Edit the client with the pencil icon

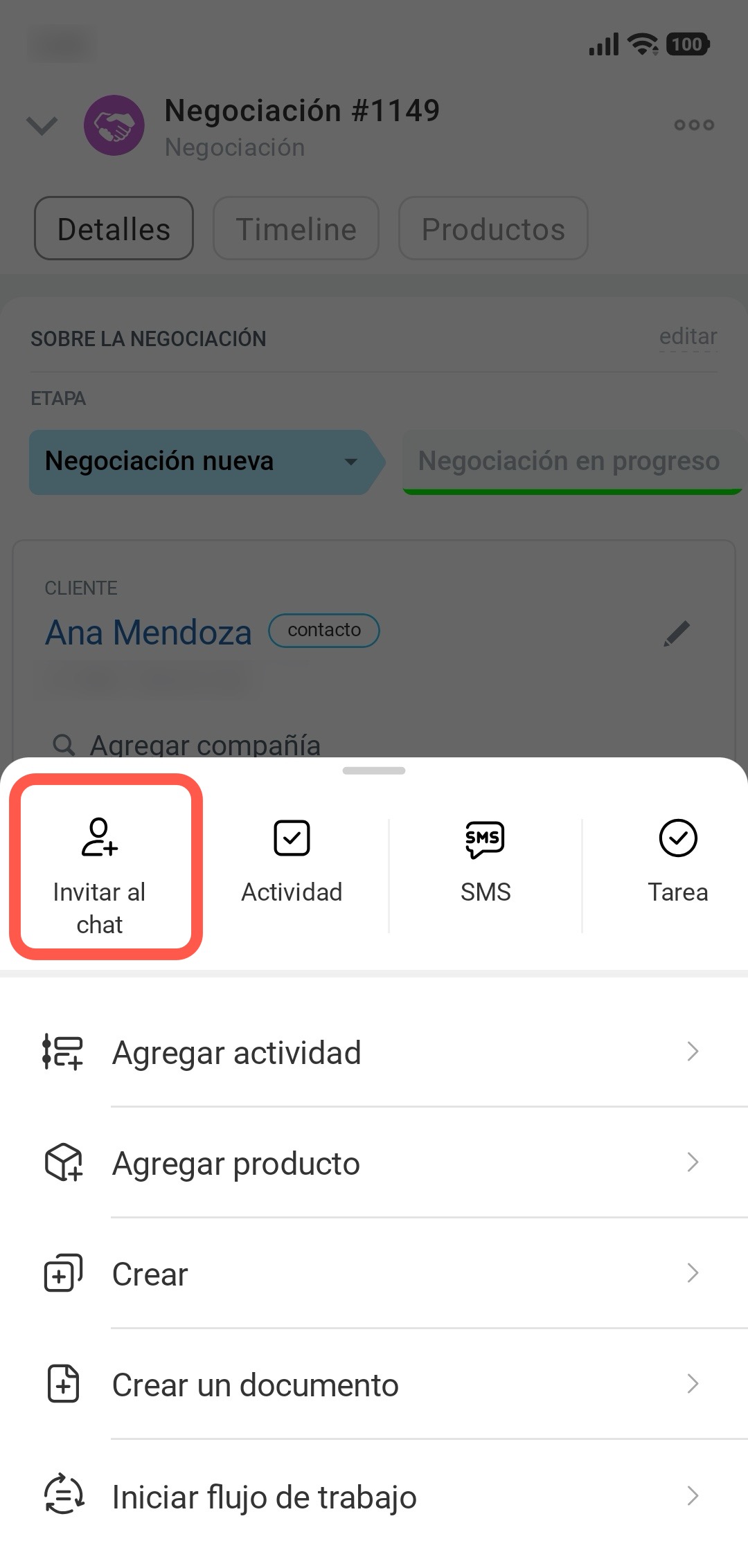click(677, 633)
